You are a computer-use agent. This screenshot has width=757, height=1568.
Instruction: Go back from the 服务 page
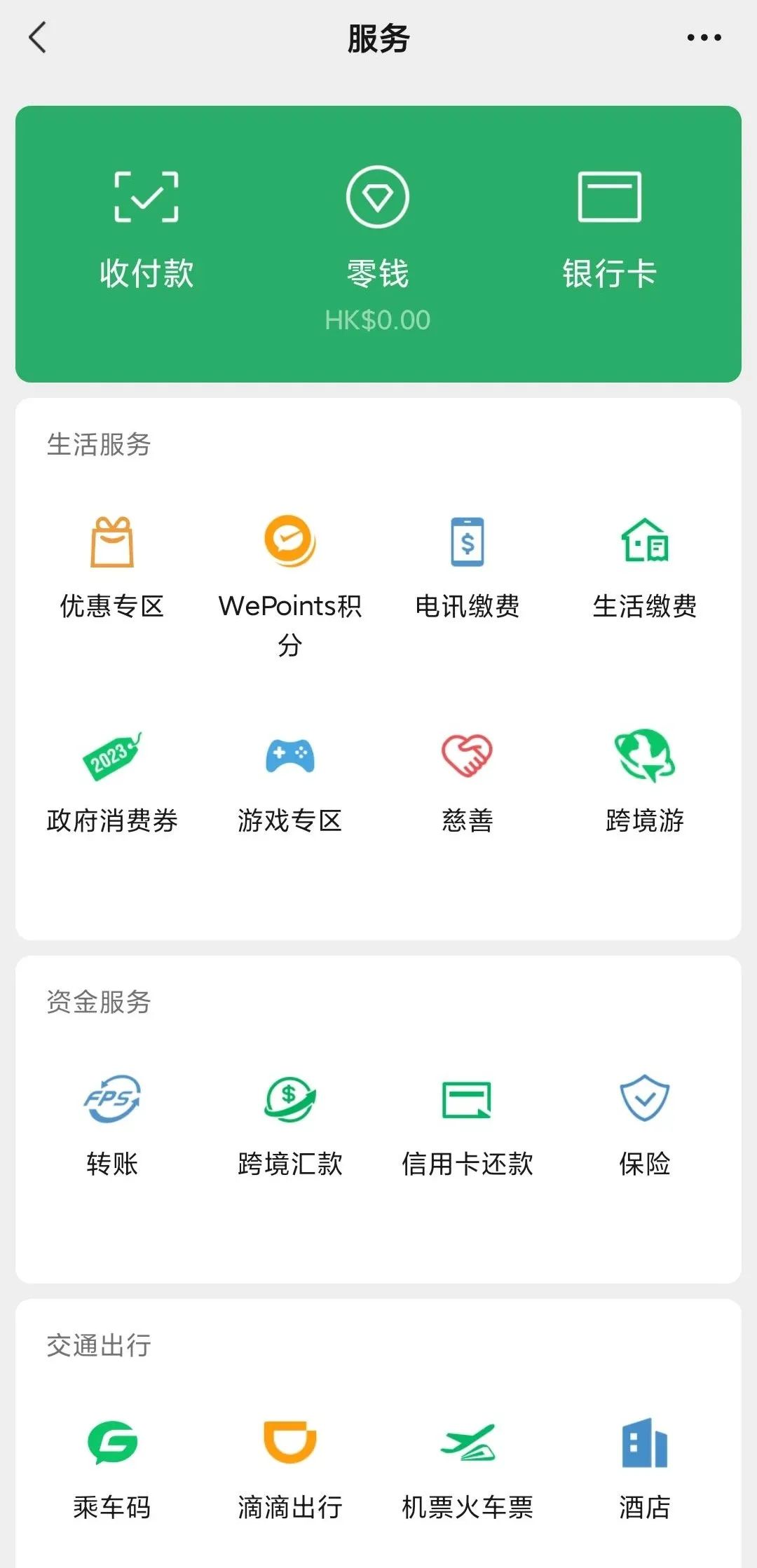pyautogui.click(x=38, y=38)
